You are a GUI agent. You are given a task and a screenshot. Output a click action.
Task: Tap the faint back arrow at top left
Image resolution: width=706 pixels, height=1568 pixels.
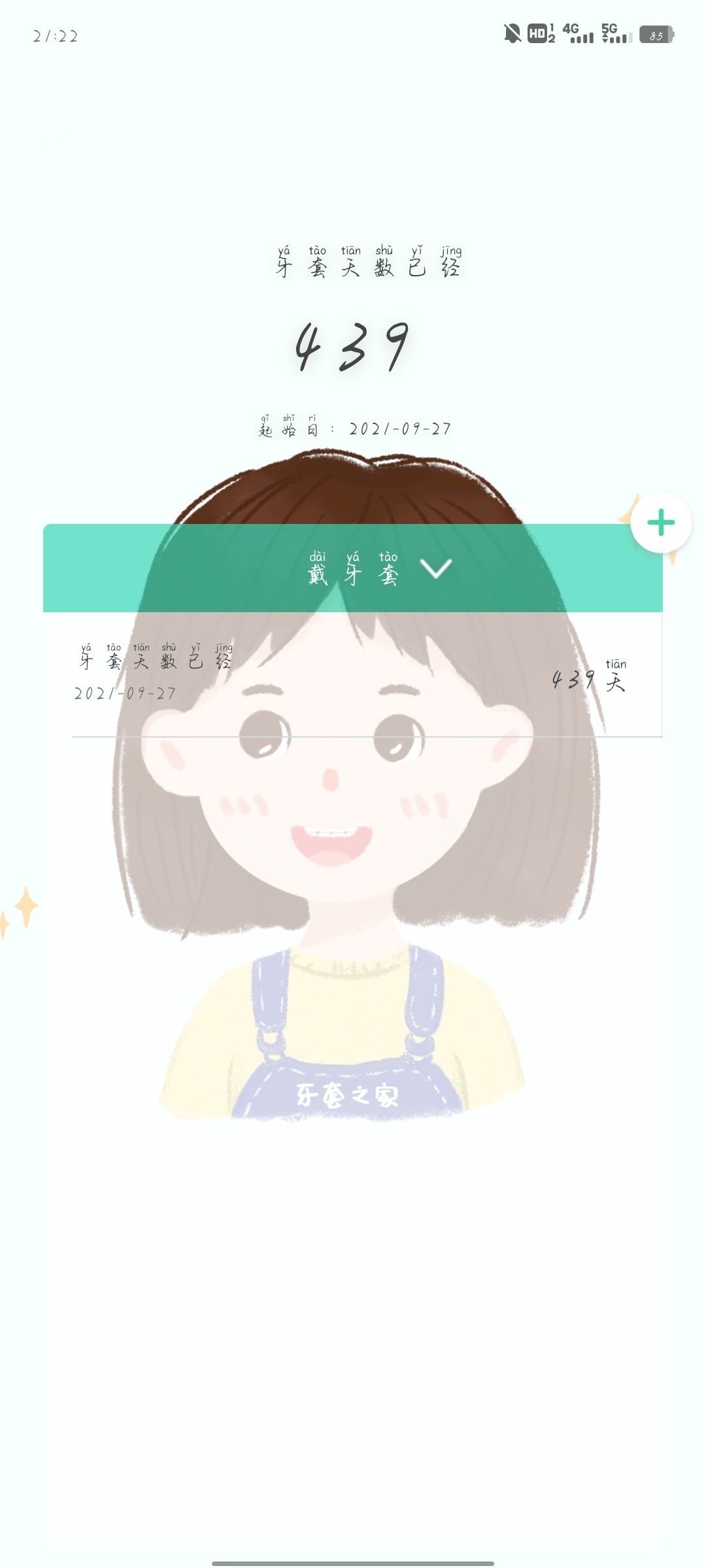(58, 141)
